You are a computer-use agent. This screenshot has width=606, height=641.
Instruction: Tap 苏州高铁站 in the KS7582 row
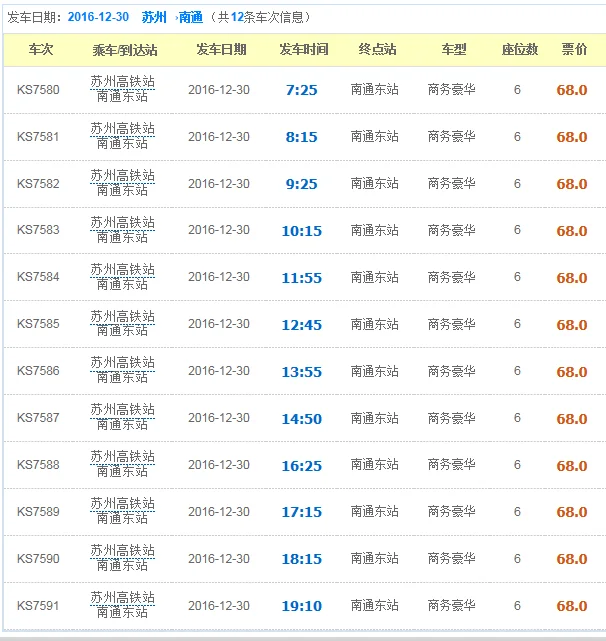pyautogui.click(x=123, y=176)
